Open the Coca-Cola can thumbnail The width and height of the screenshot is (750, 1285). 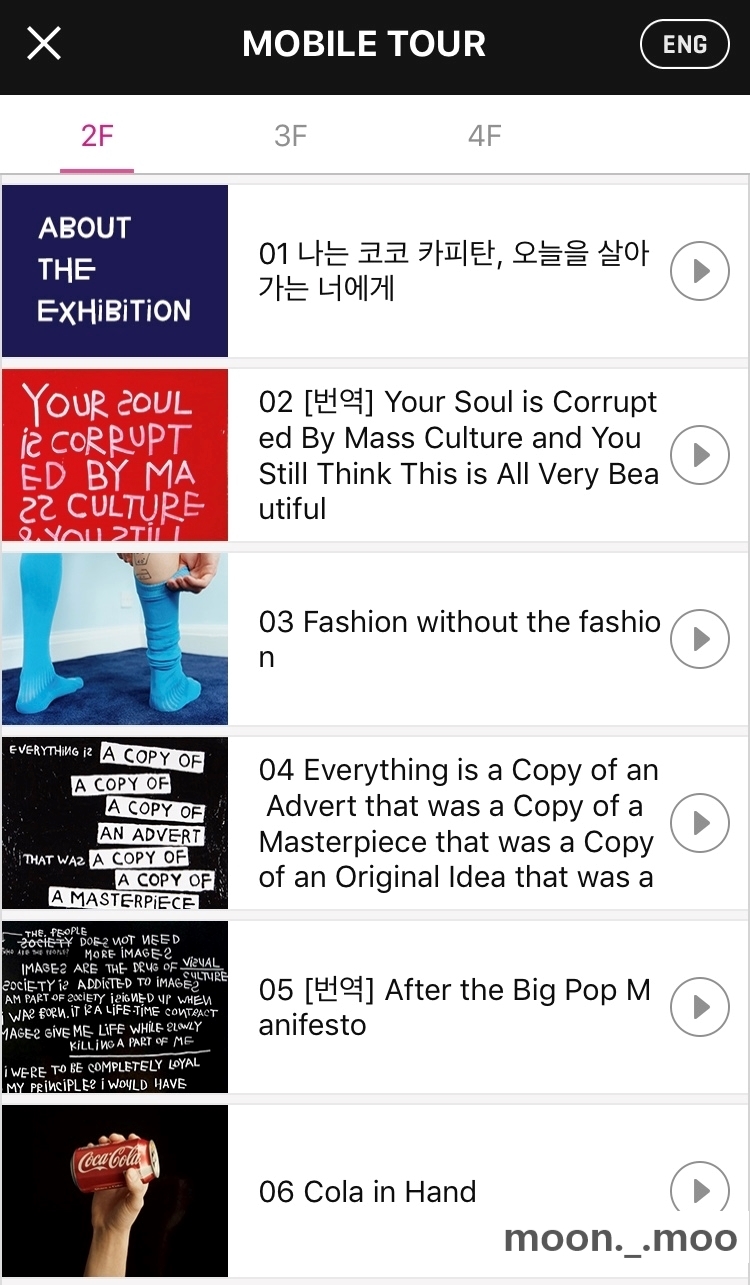(x=115, y=1190)
